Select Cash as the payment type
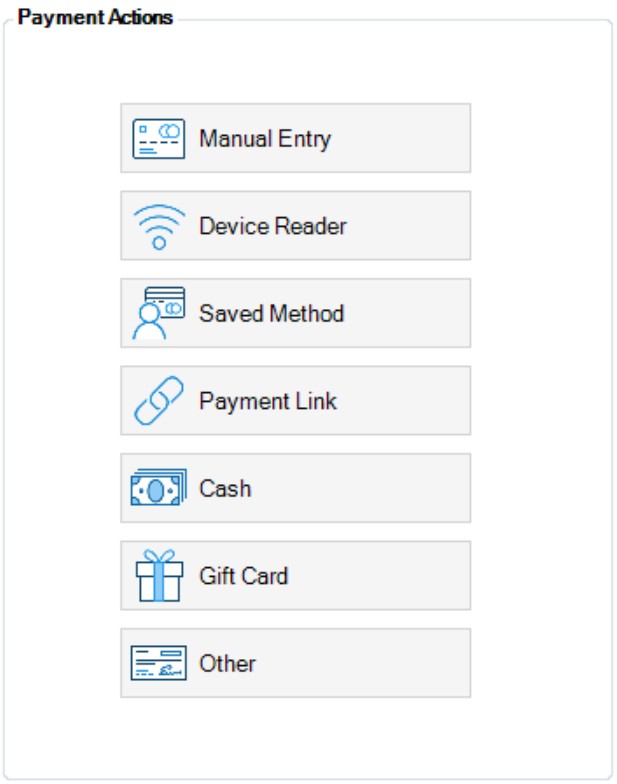Image resolution: width=617 pixels, height=784 pixels. (295, 488)
